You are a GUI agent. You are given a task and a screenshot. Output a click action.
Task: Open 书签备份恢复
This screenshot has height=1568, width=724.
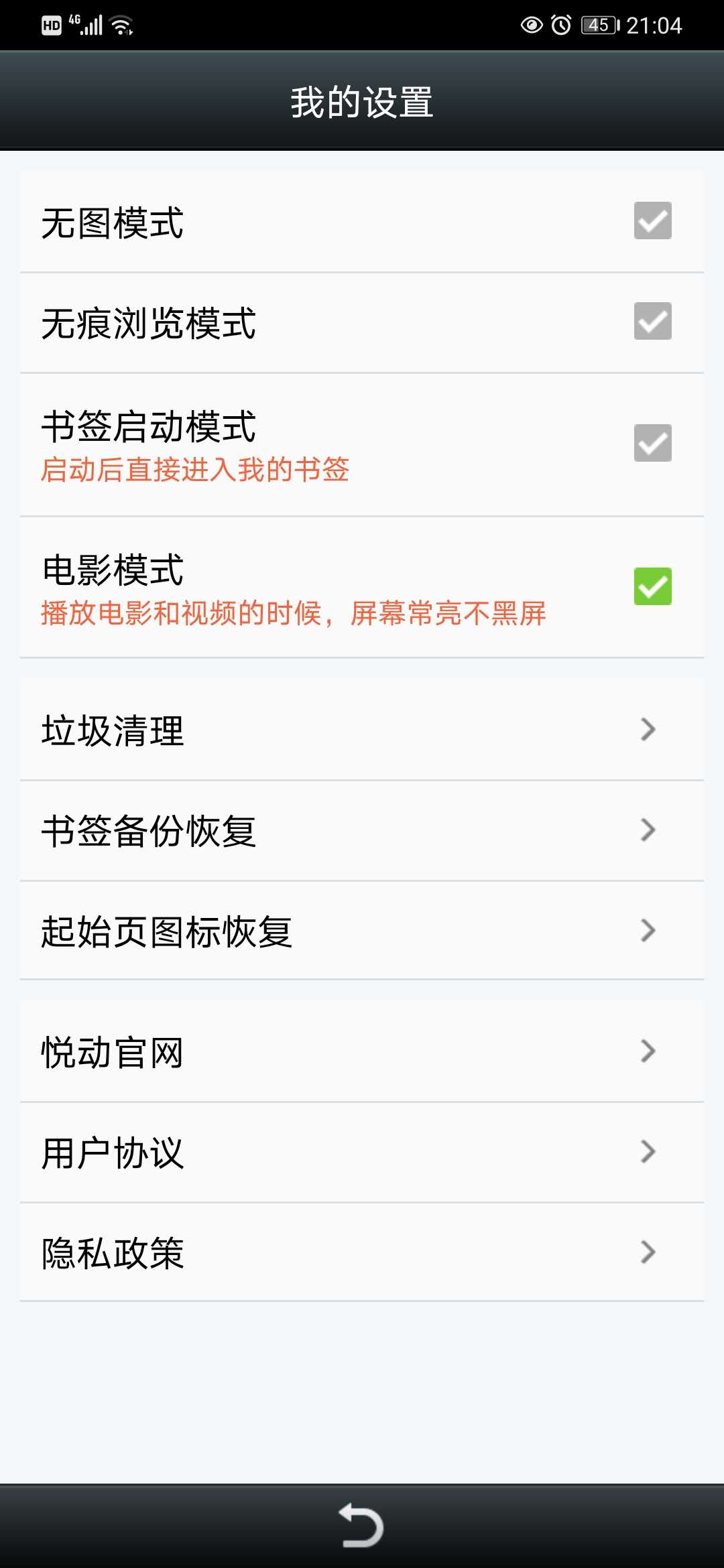[362, 830]
